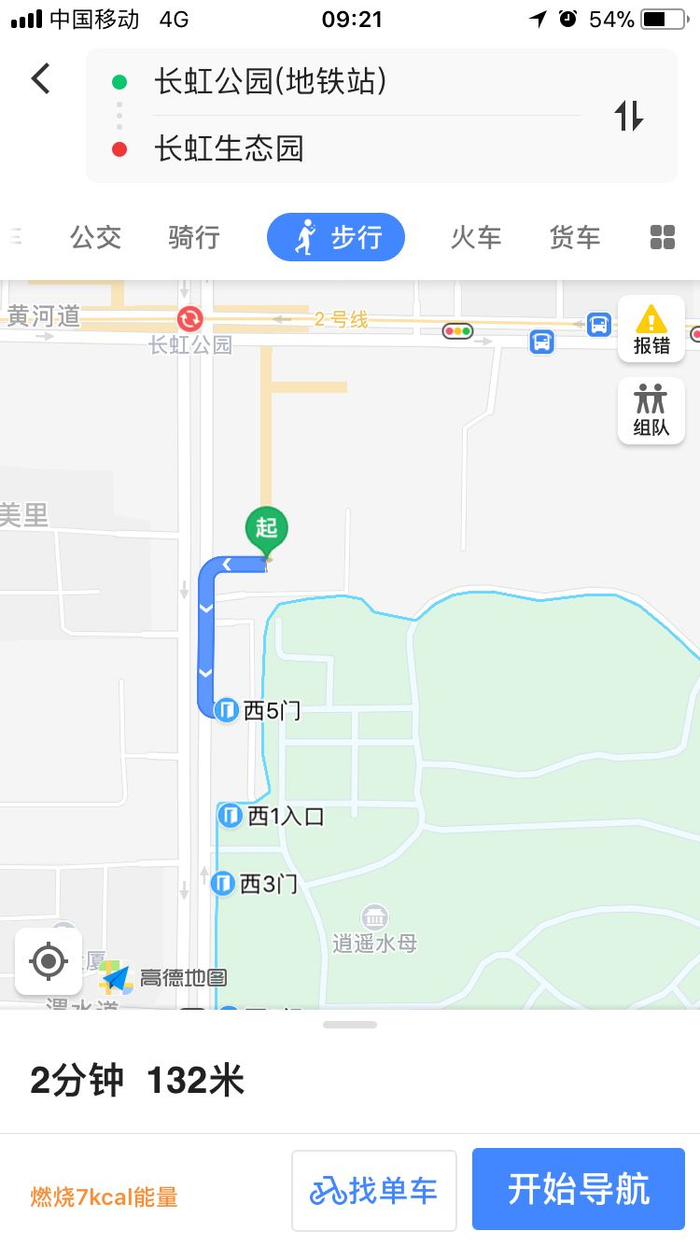
Task: Switch to the 骑行 tab
Action: point(194,237)
